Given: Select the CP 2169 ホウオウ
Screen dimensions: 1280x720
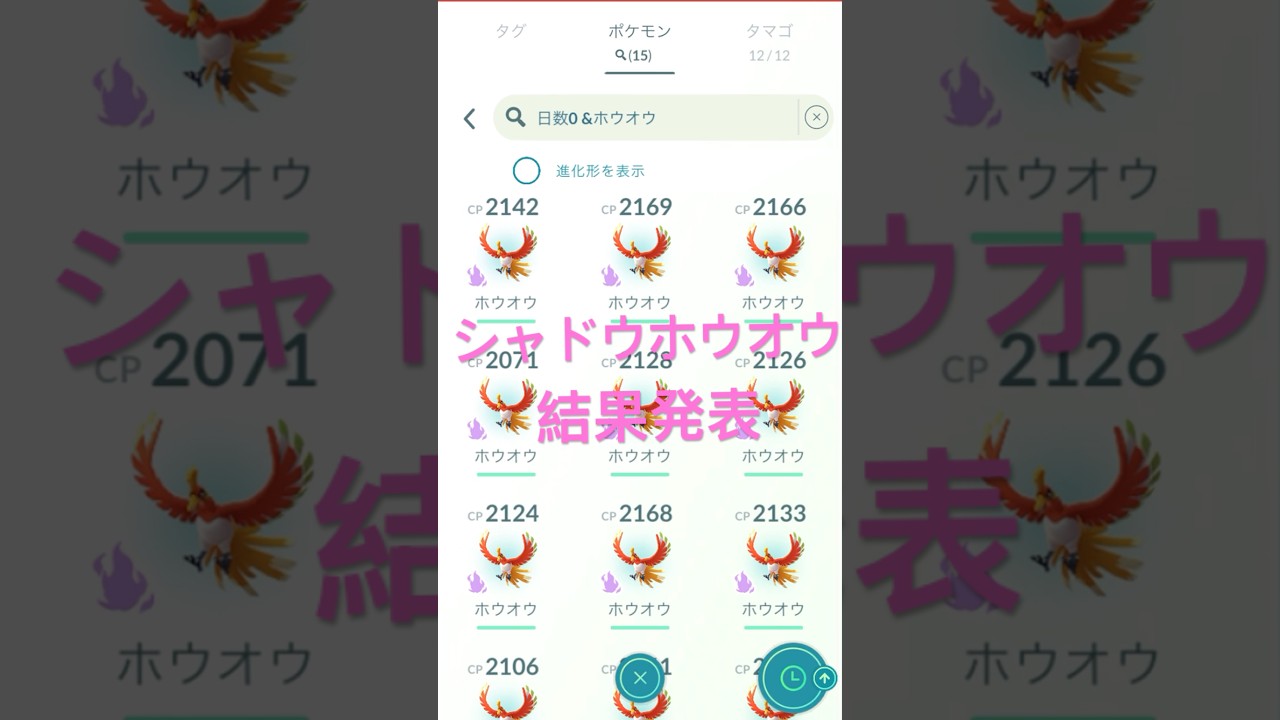Looking at the screenshot, I should (639, 255).
